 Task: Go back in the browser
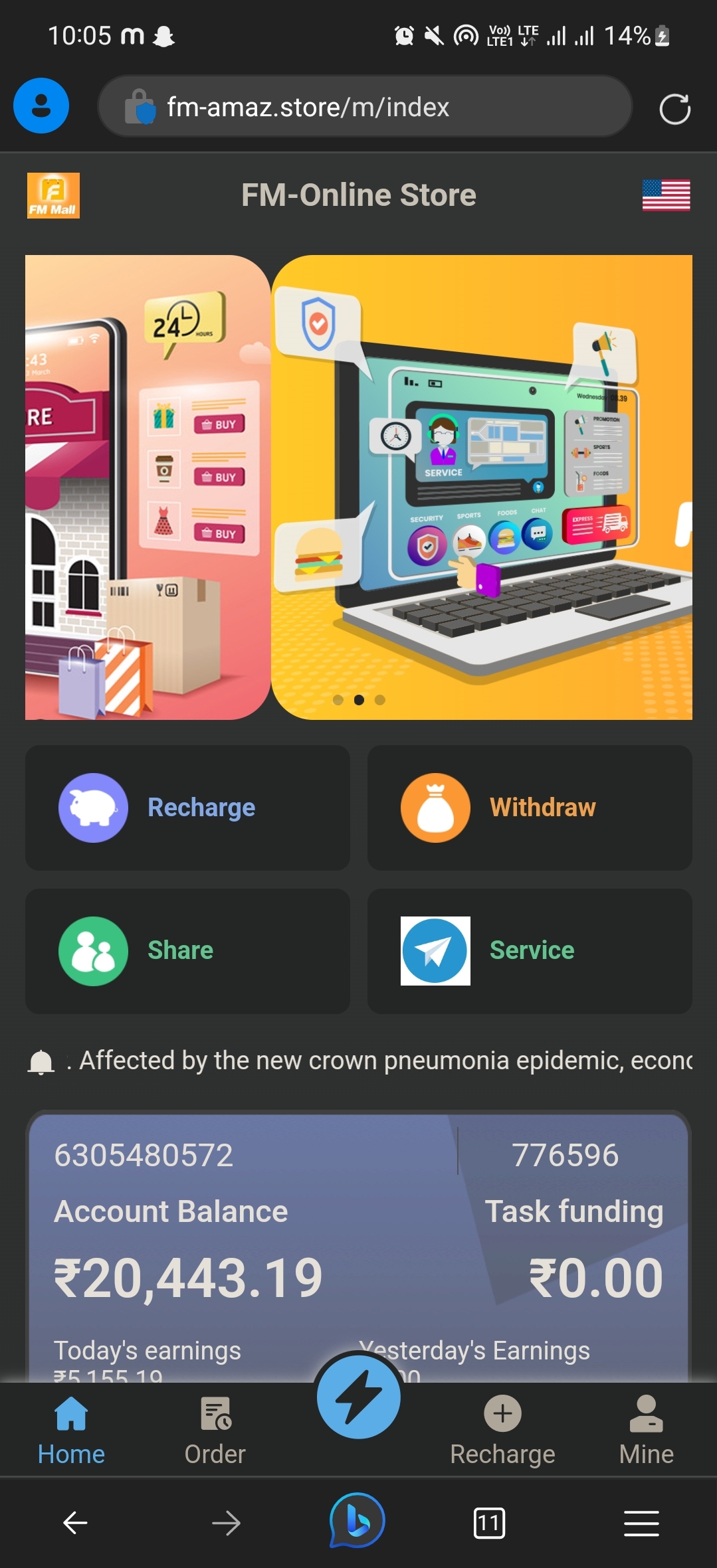[x=75, y=1522]
